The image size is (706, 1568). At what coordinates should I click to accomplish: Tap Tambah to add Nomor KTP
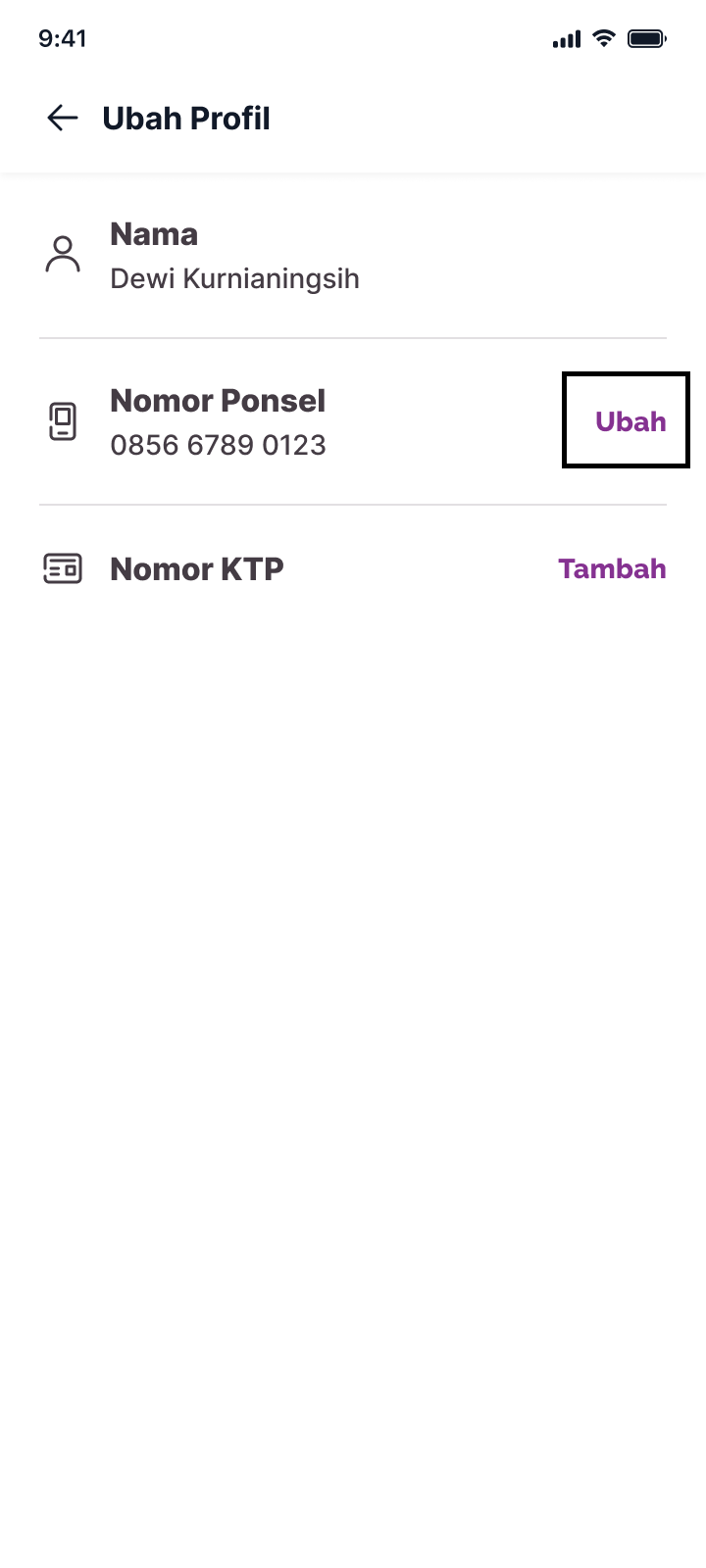tap(612, 568)
